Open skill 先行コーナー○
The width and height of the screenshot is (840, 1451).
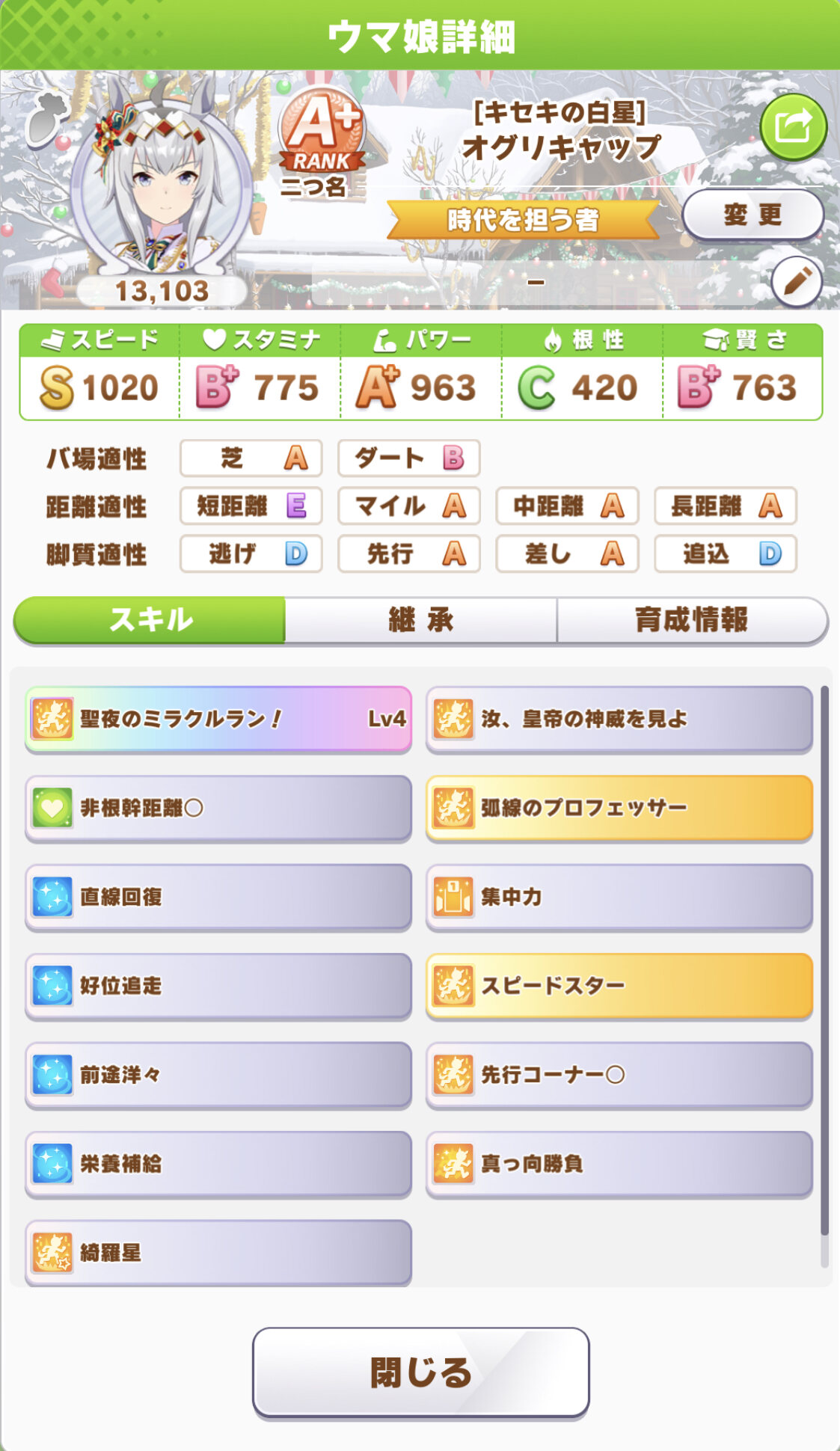pyautogui.click(x=619, y=1075)
